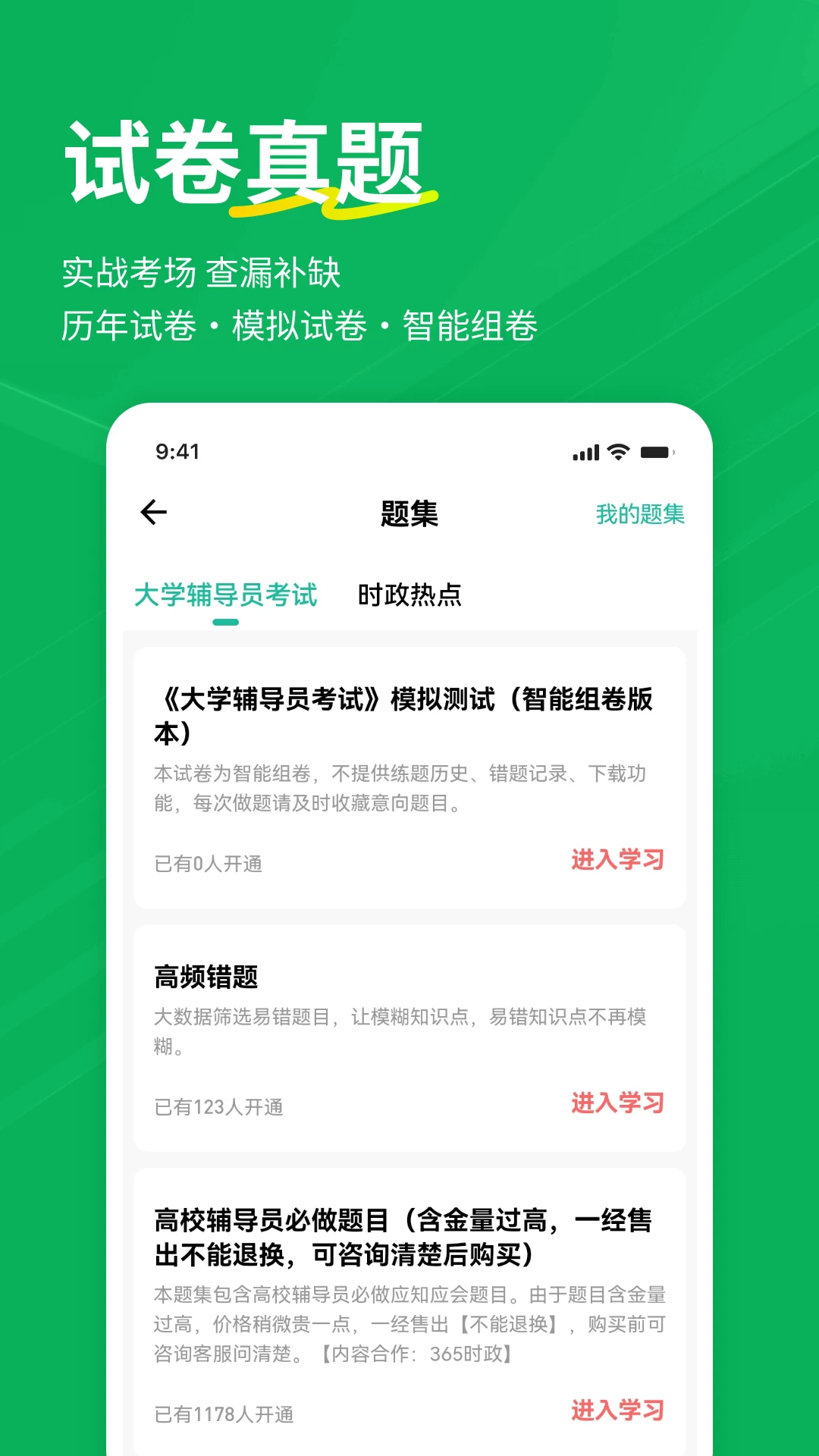Screen dimensions: 819x1456
Task: Tap the green underline below 大学辅导员考试
Action: tap(227, 620)
